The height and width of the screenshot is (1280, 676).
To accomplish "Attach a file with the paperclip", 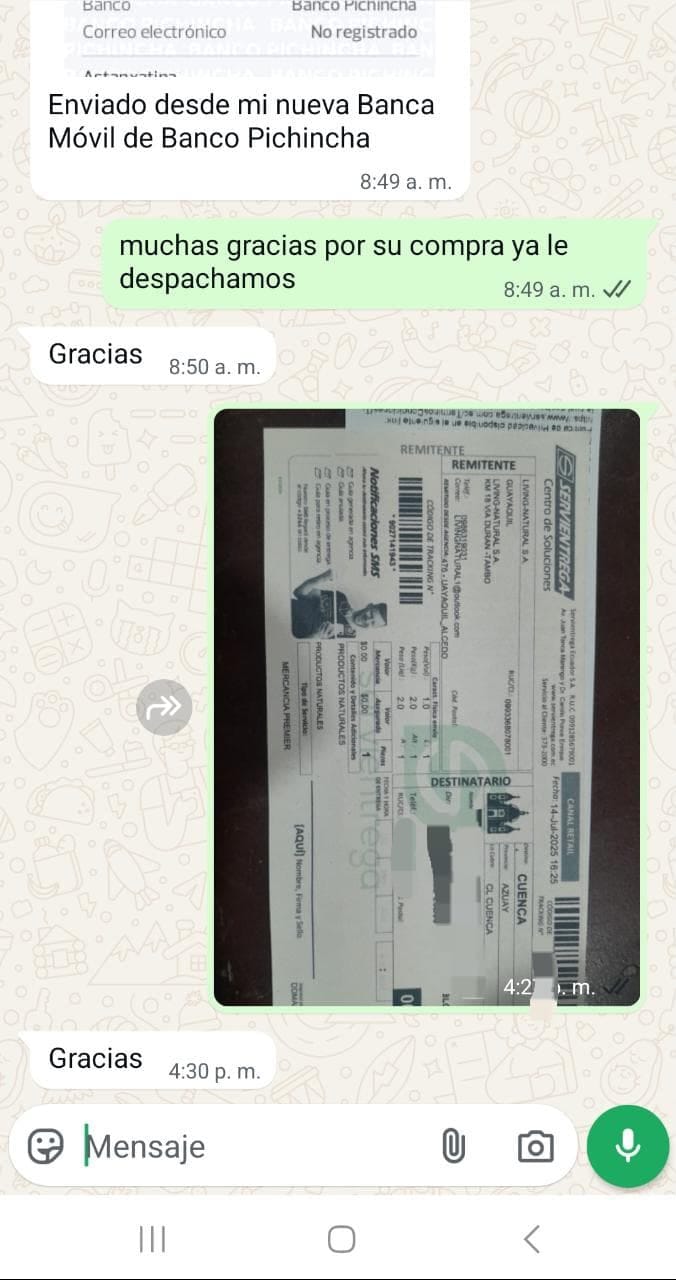I will [453, 1146].
